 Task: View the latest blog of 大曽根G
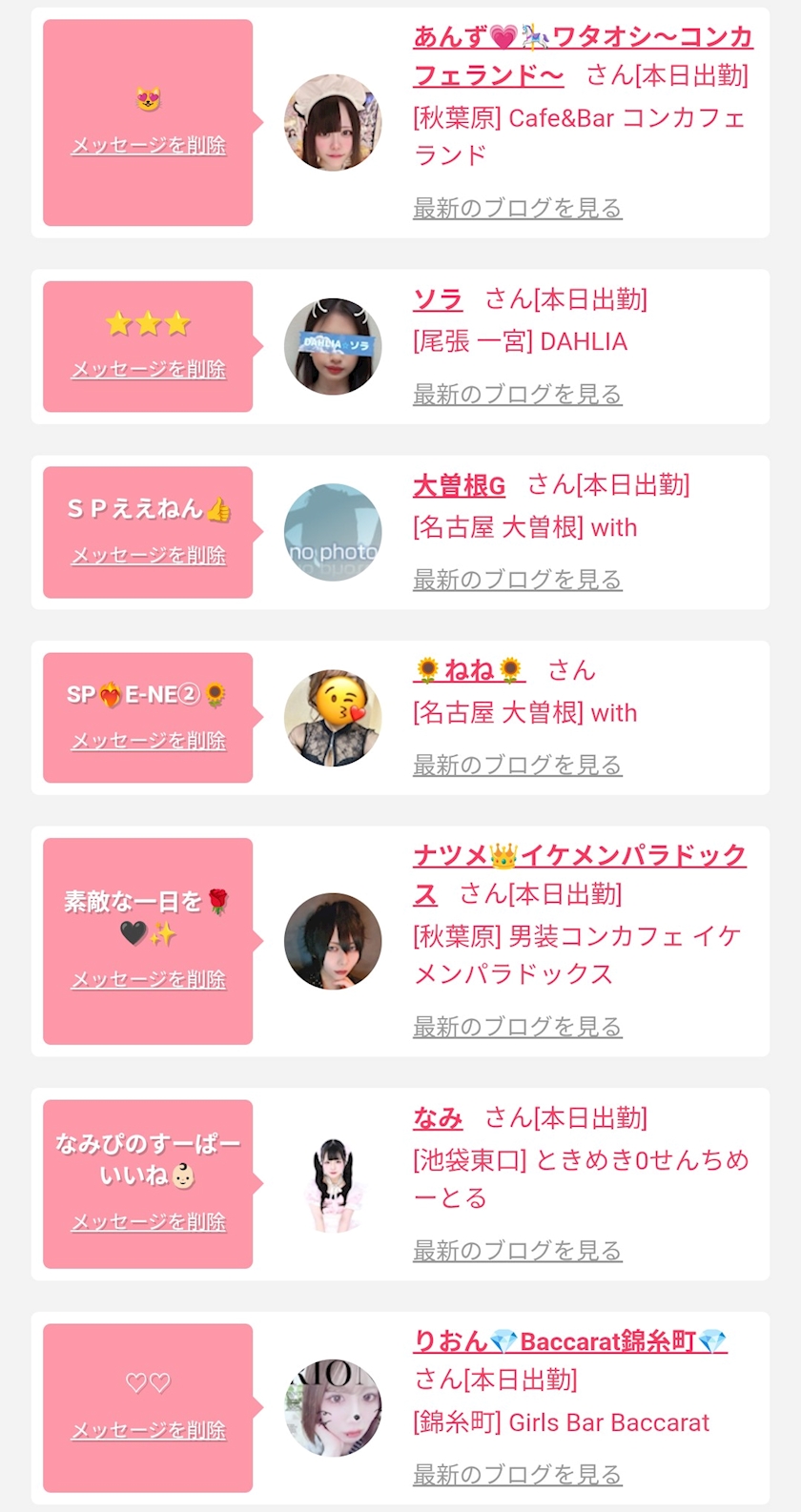click(518, 580)
